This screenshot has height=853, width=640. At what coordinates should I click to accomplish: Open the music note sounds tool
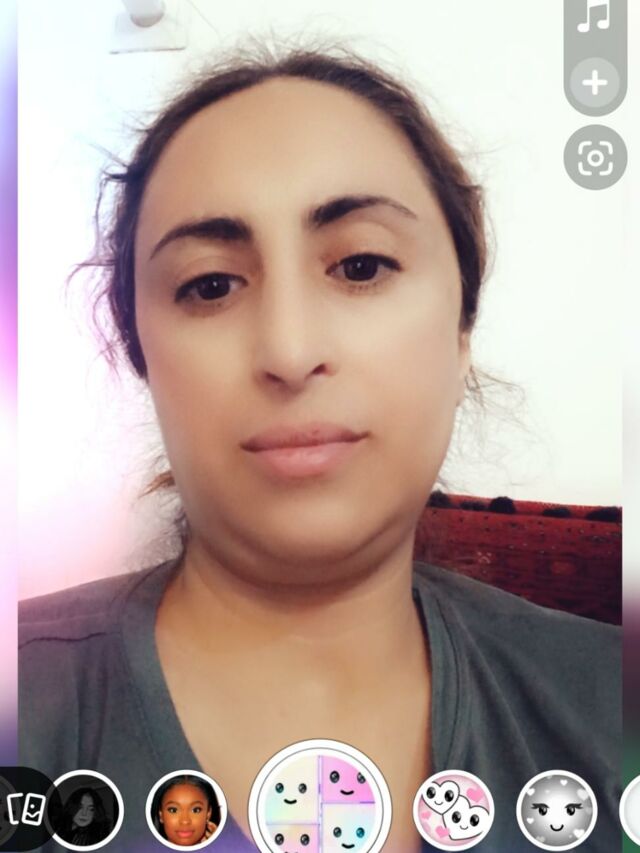594,17
